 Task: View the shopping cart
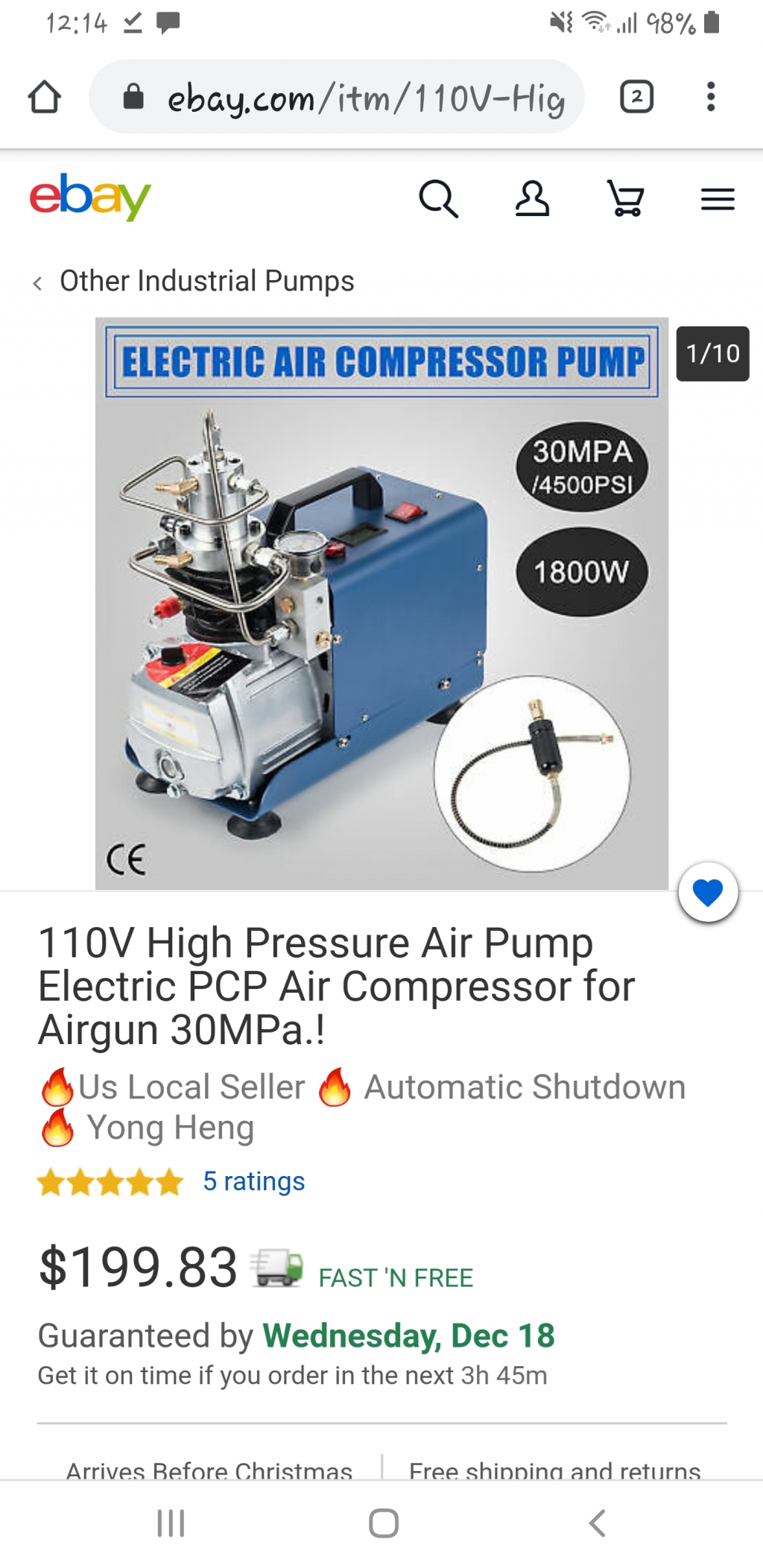(626, 199)
